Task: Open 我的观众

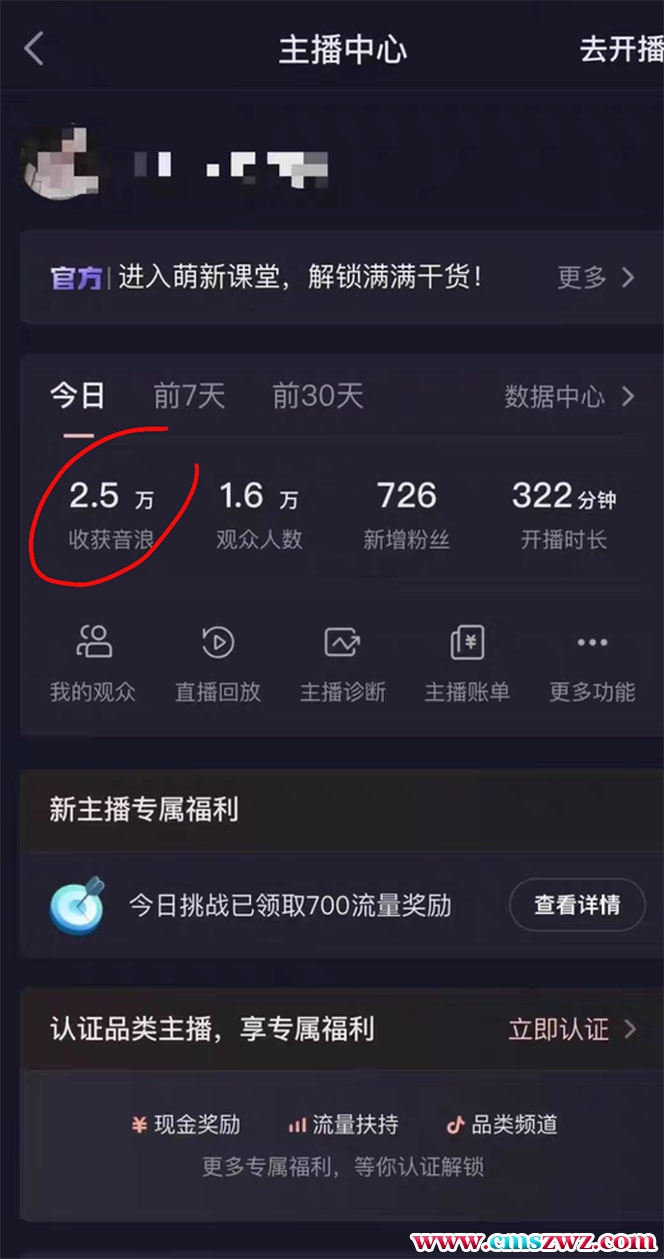Action: (x=93, y=663)
